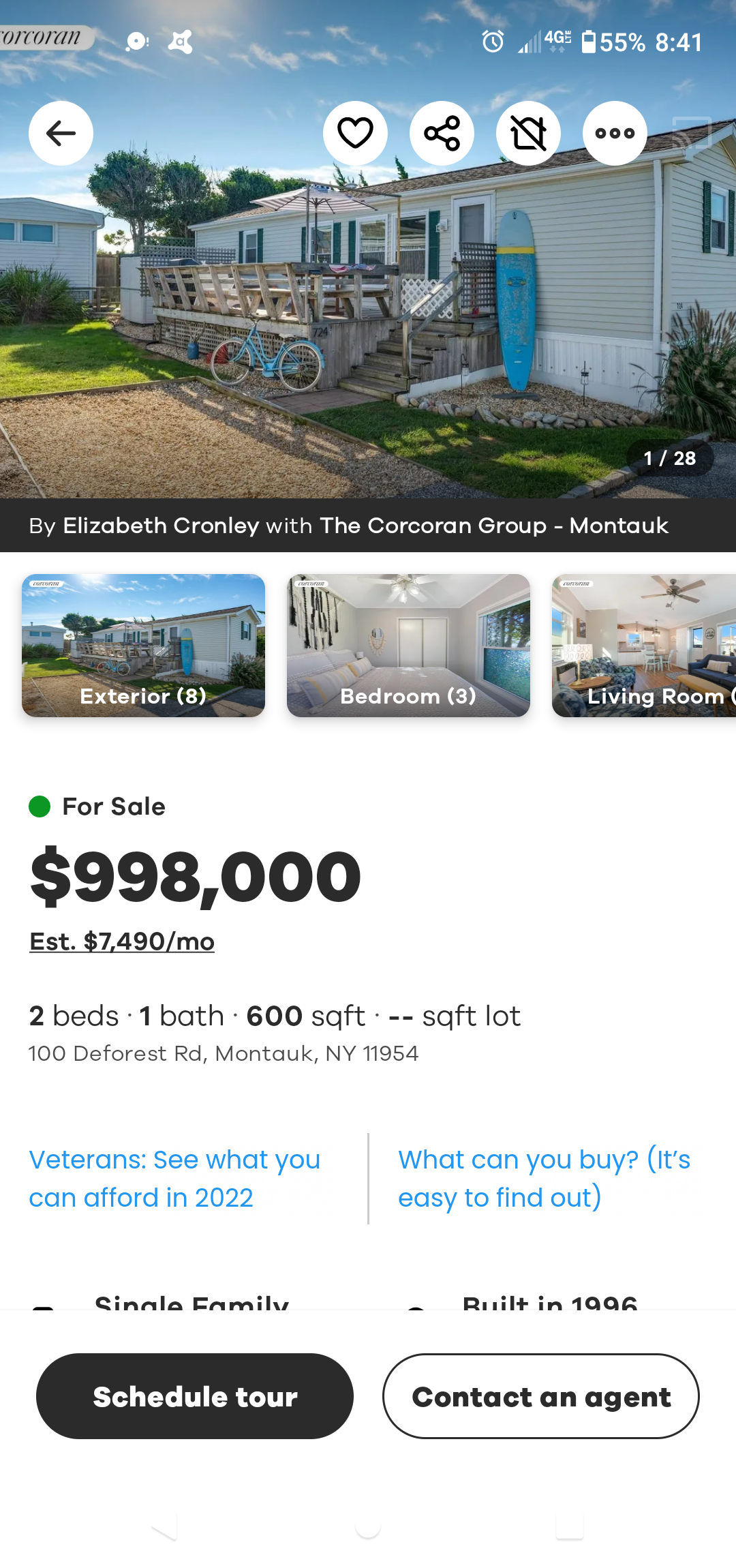View the Living Room photo group
This screenshot has width=736, height=1568.
point(644,645)
